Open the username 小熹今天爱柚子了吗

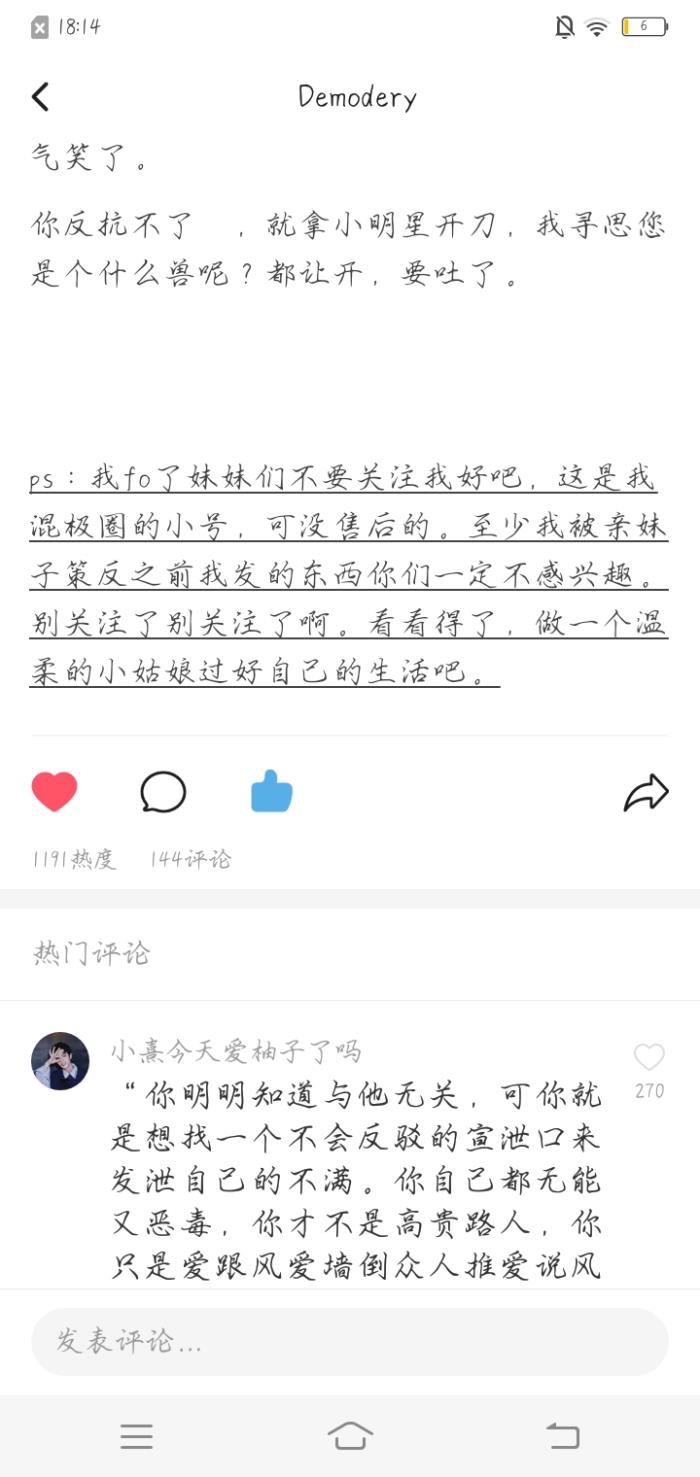coord(235,1051)
